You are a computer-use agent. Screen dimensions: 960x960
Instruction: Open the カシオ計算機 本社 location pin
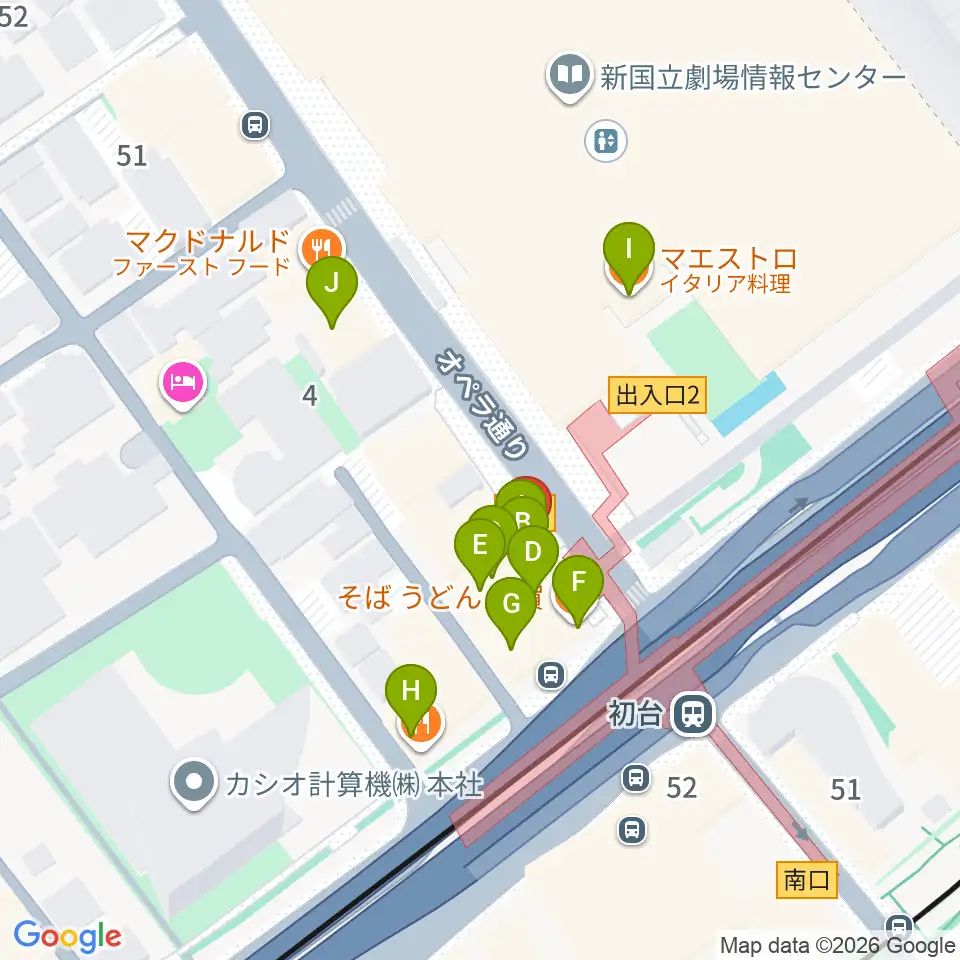194,784
